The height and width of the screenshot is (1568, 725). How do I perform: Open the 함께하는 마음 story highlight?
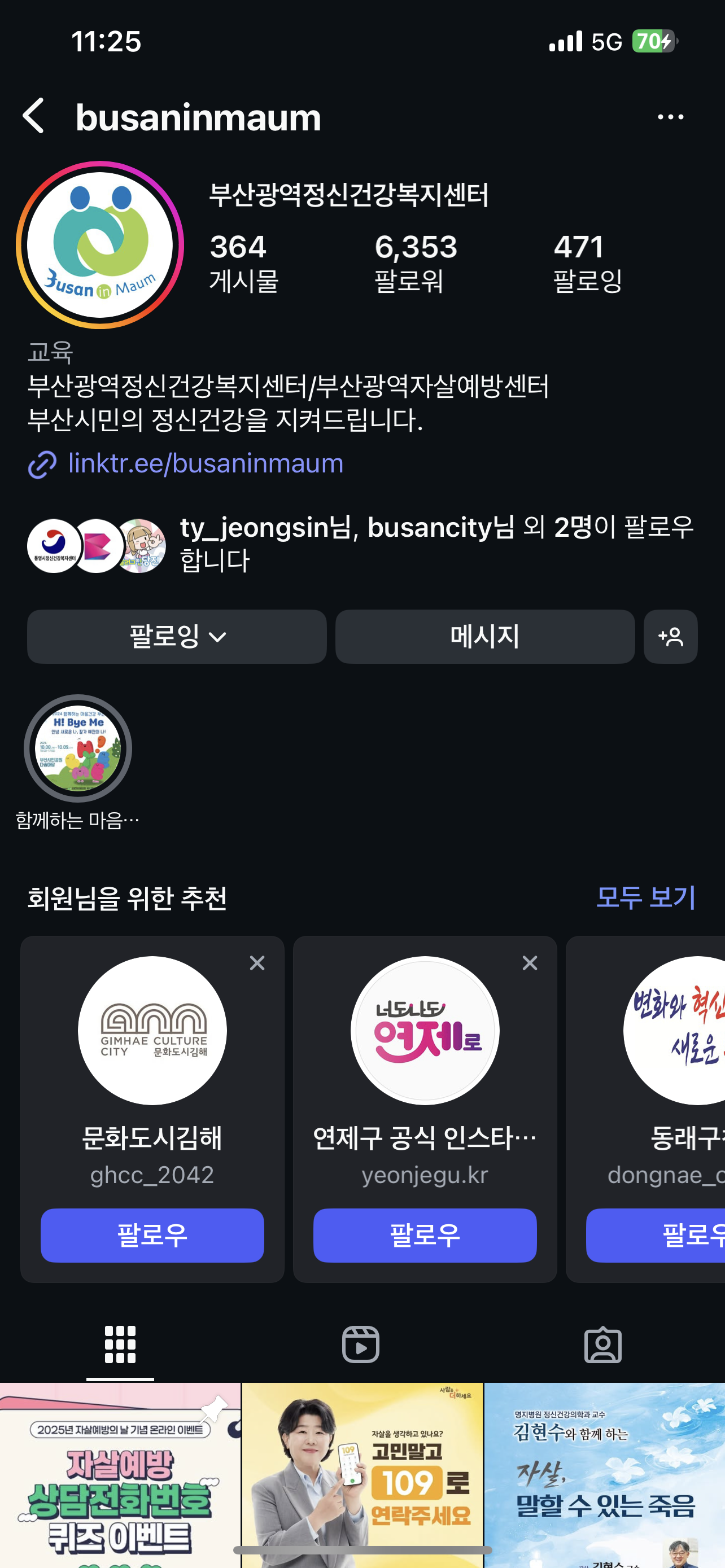point(78,748)
